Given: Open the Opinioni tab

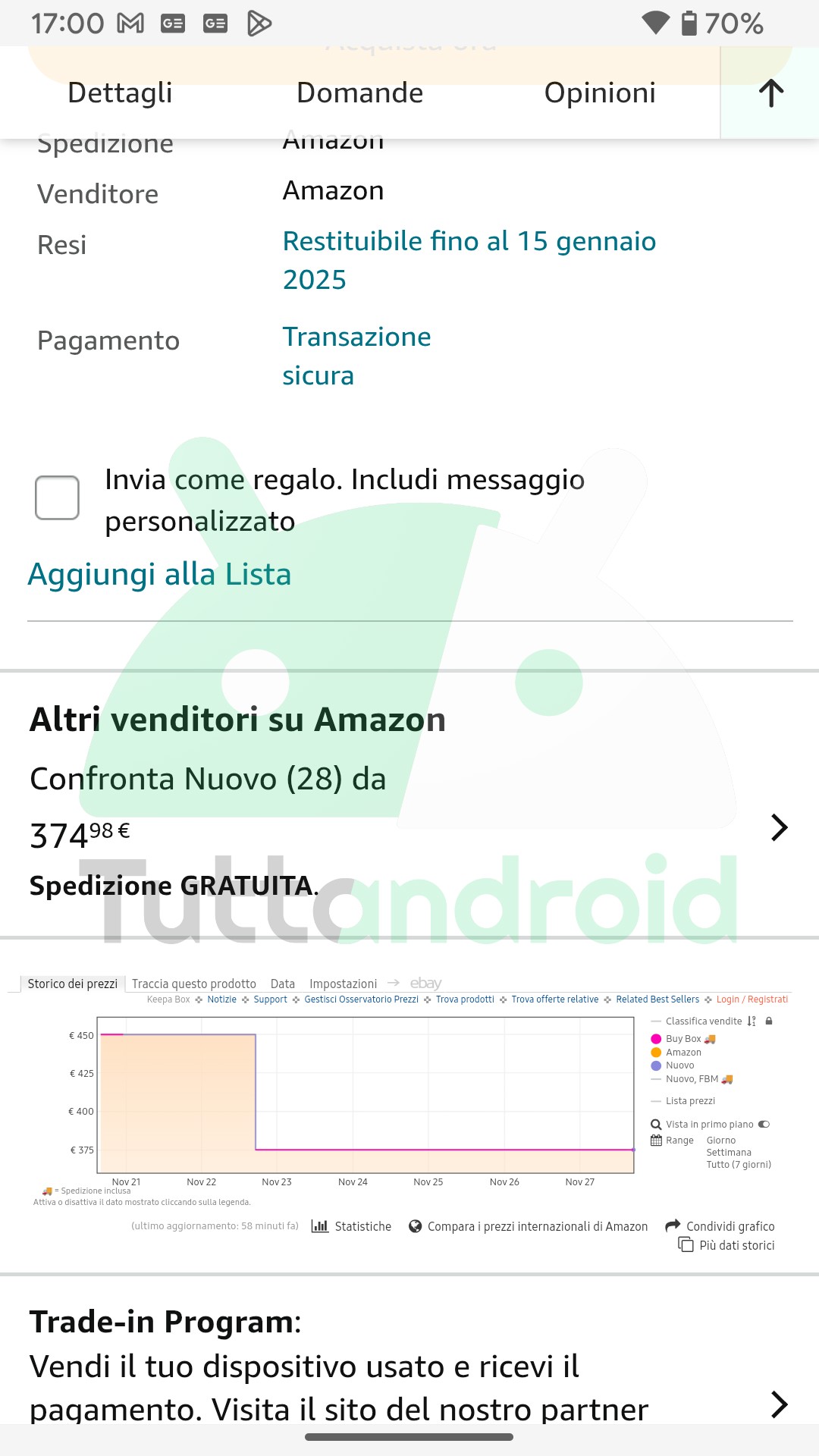Looking at the screenshot, I should 599,93.
